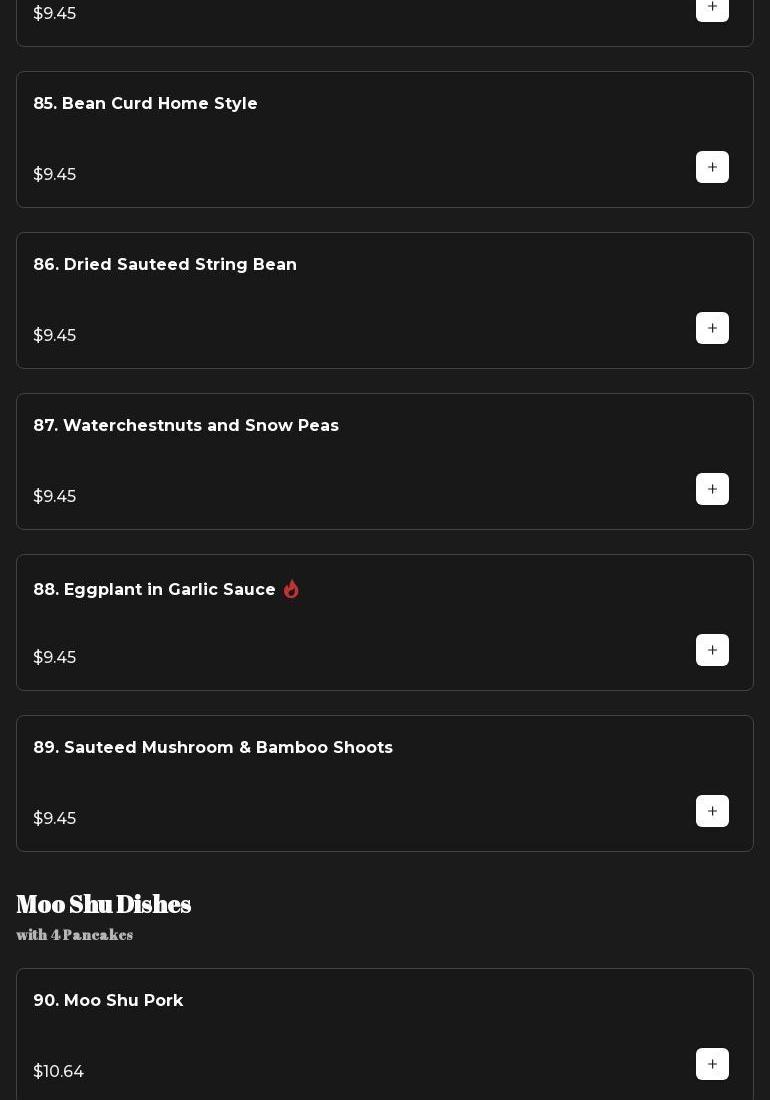View 89. Sauteed Mushroom & Bamboo Shoots
This screenshot has height=1100, width=770.
coord(213,748)
